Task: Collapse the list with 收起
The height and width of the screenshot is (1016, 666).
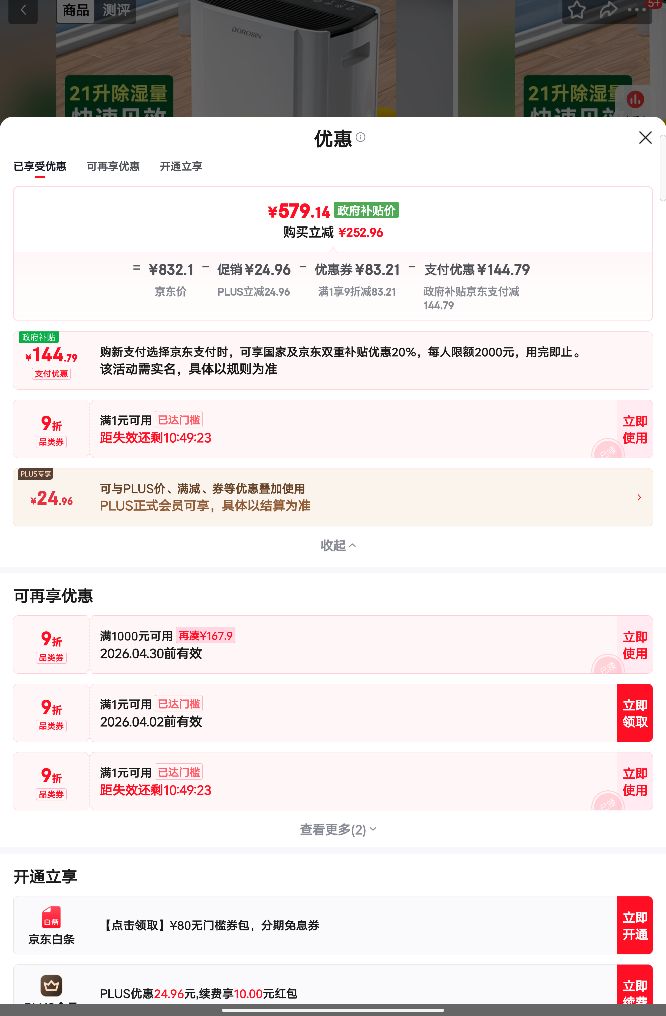Action: (x=338, y=546)
